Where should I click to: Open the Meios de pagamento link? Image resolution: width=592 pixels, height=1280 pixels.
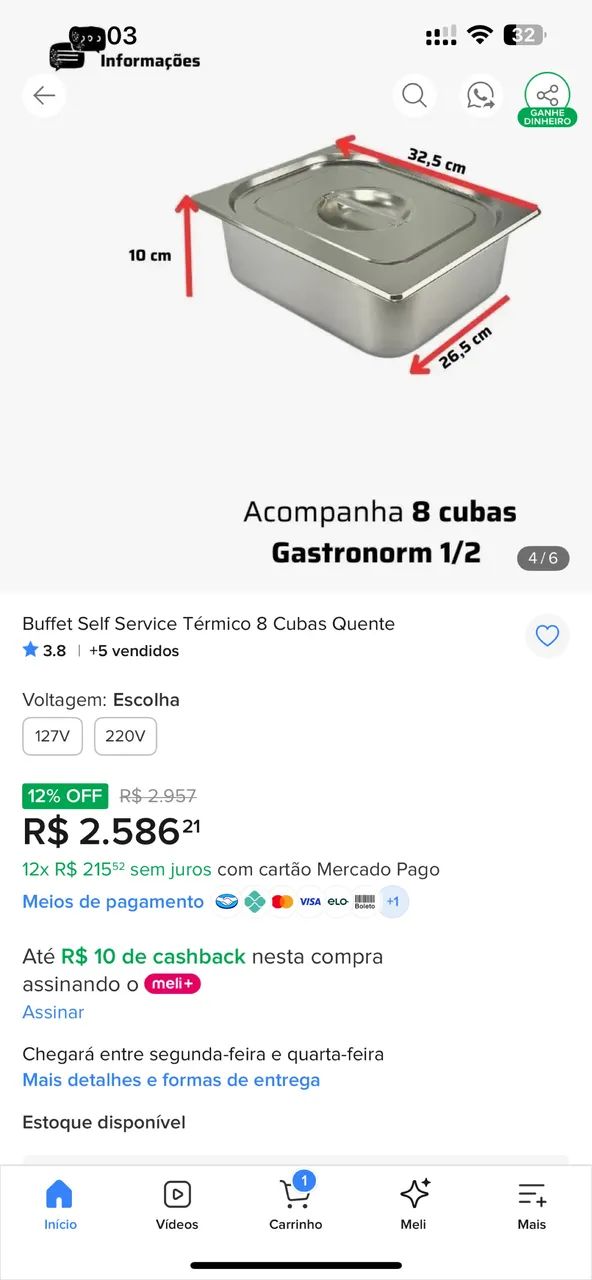click(113, 901)
